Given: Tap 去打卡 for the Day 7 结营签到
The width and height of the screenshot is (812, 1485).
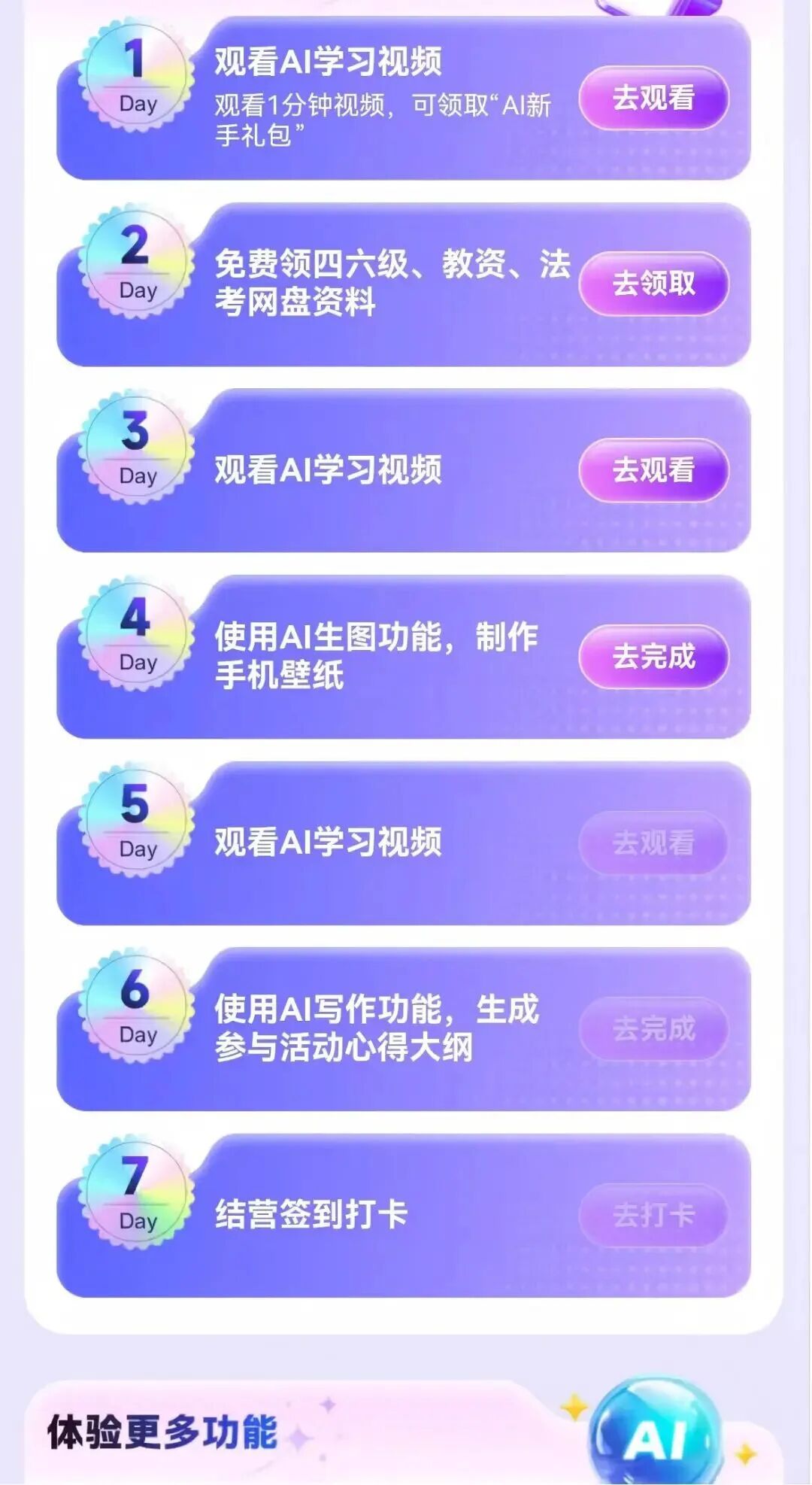Looking at the screenshot, I should [x=653, y=1215].
